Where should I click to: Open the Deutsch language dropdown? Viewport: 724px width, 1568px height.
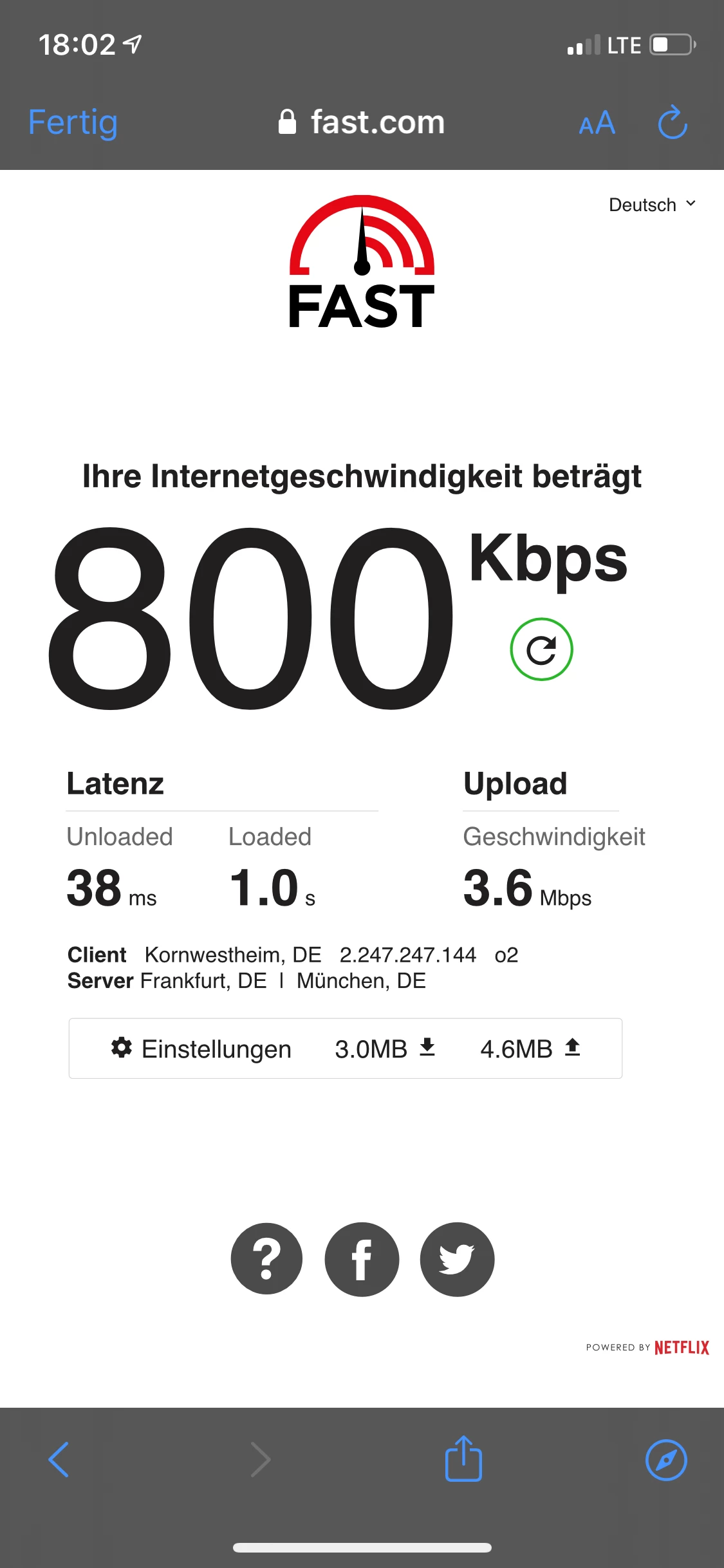coord(652,205)
